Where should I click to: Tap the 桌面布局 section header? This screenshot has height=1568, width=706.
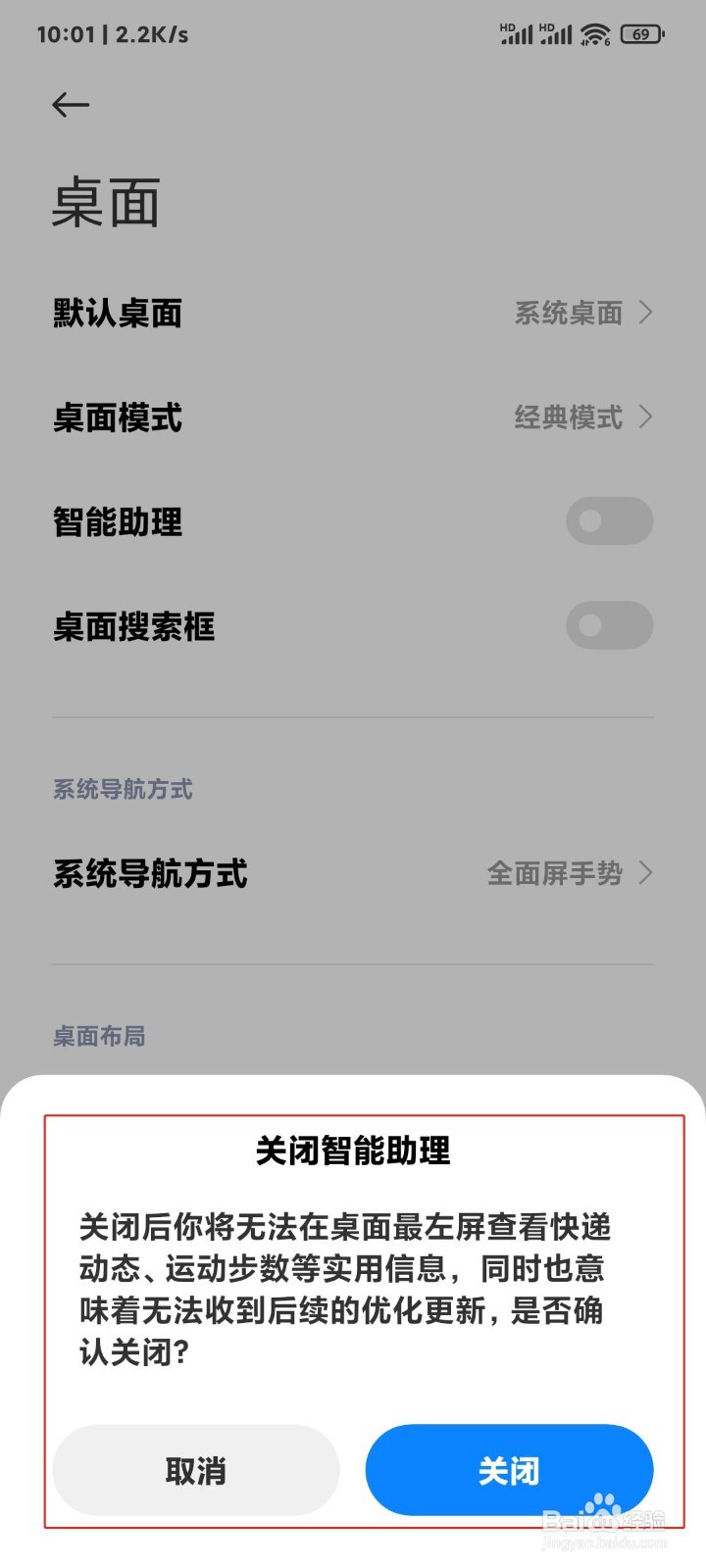(x=98, y=1037)
